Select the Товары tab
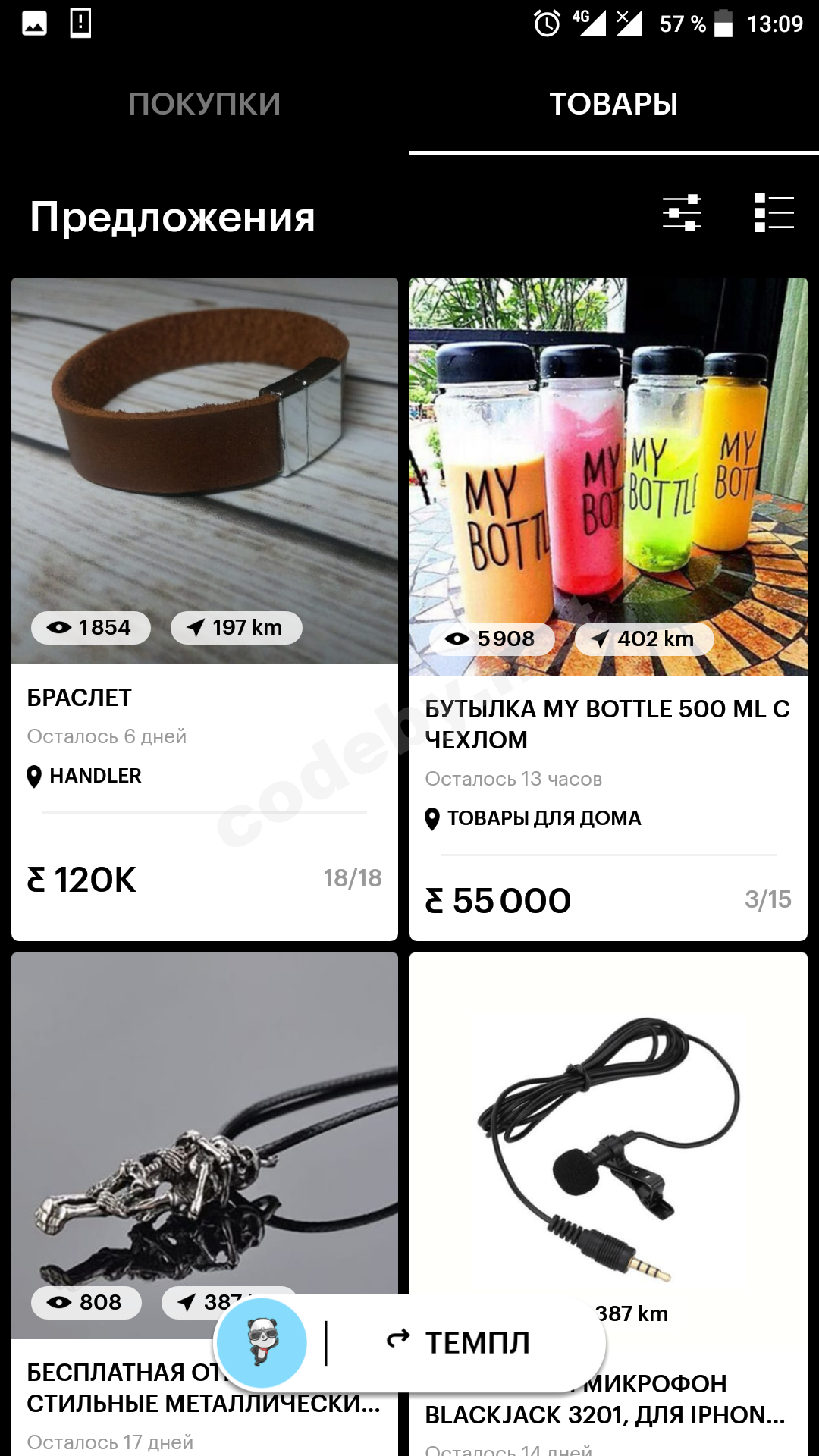819x1456 pixels. click(613, 104)
